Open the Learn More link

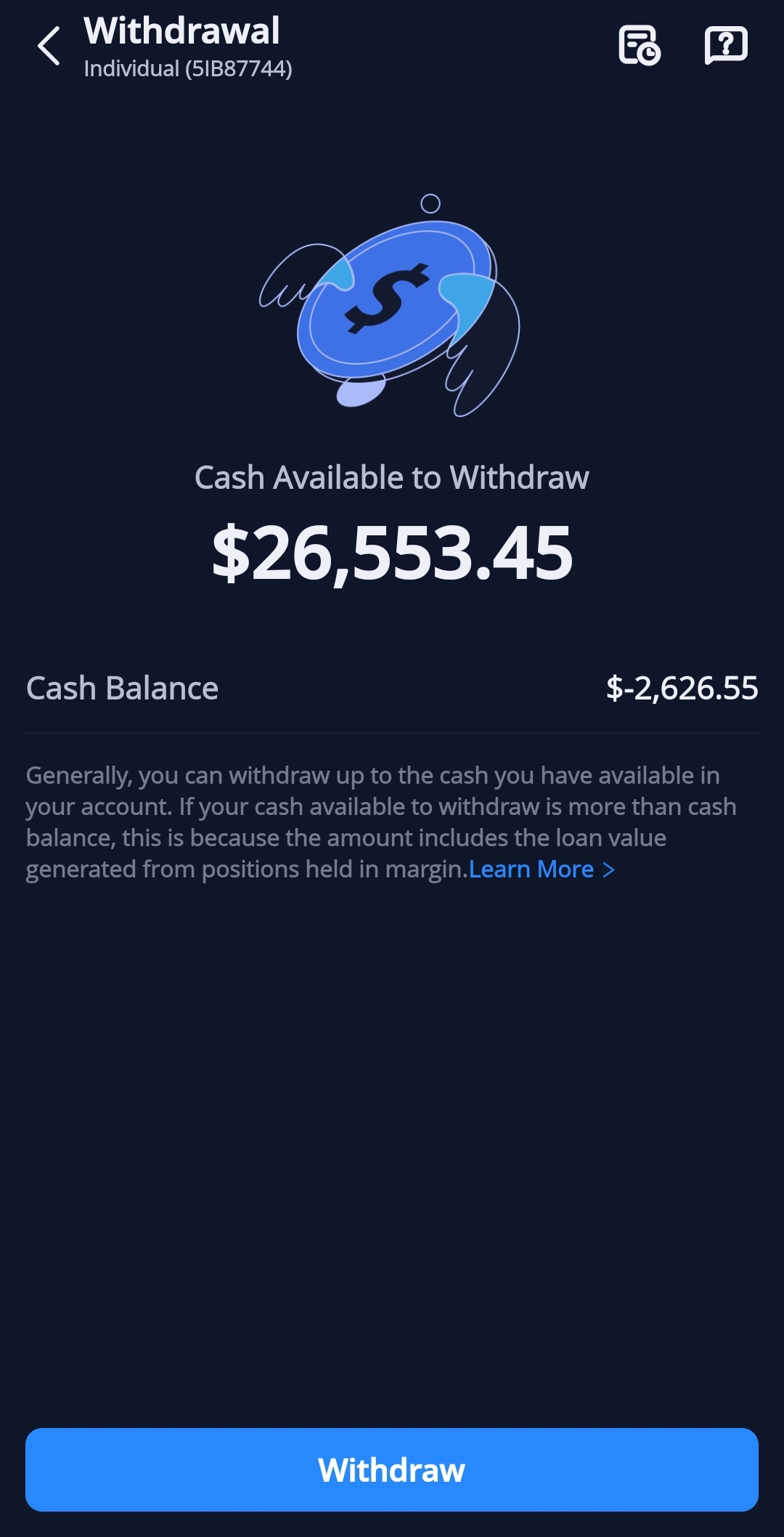coord(542,869)
